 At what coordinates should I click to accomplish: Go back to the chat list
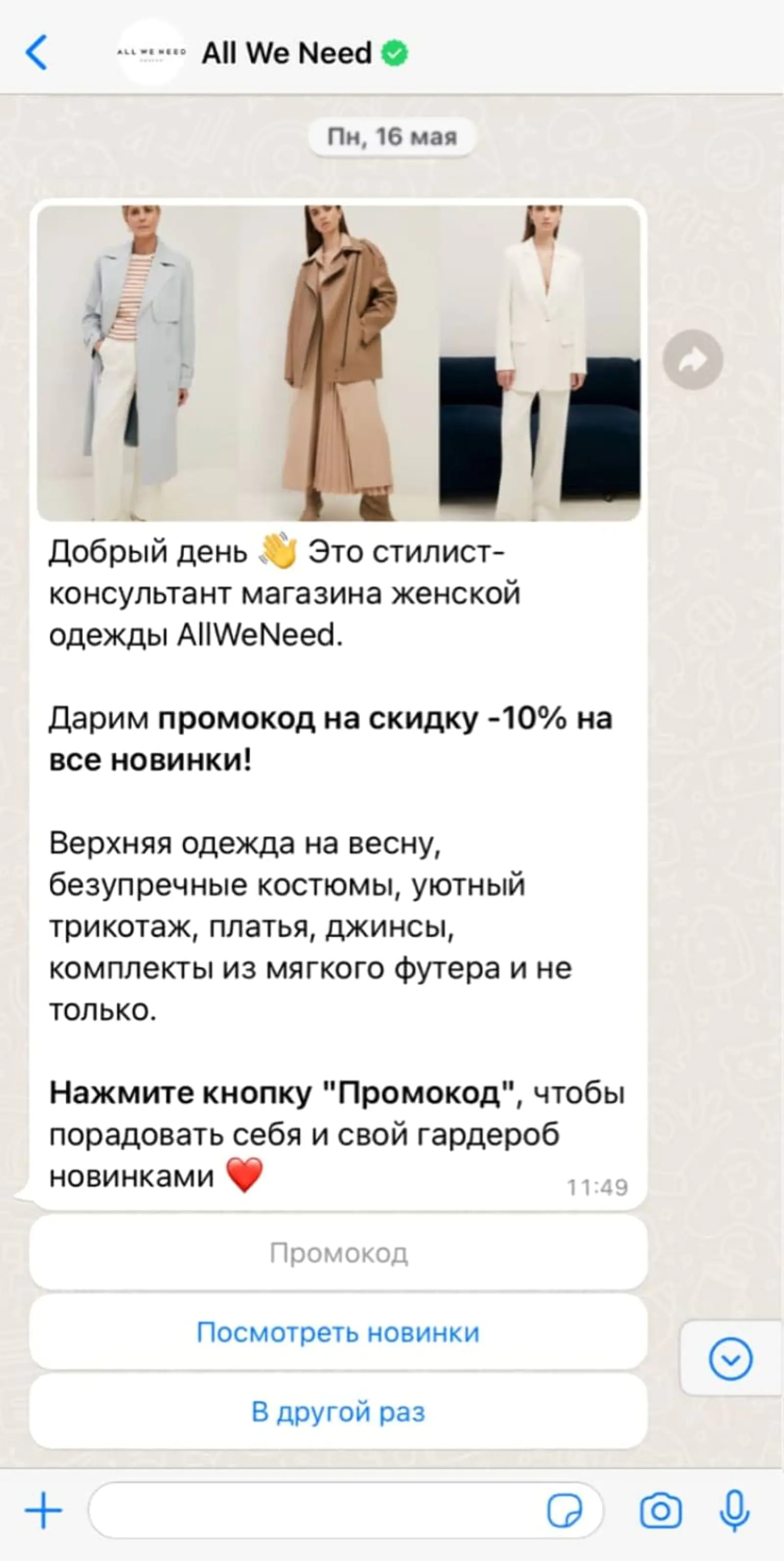point(36,53)
